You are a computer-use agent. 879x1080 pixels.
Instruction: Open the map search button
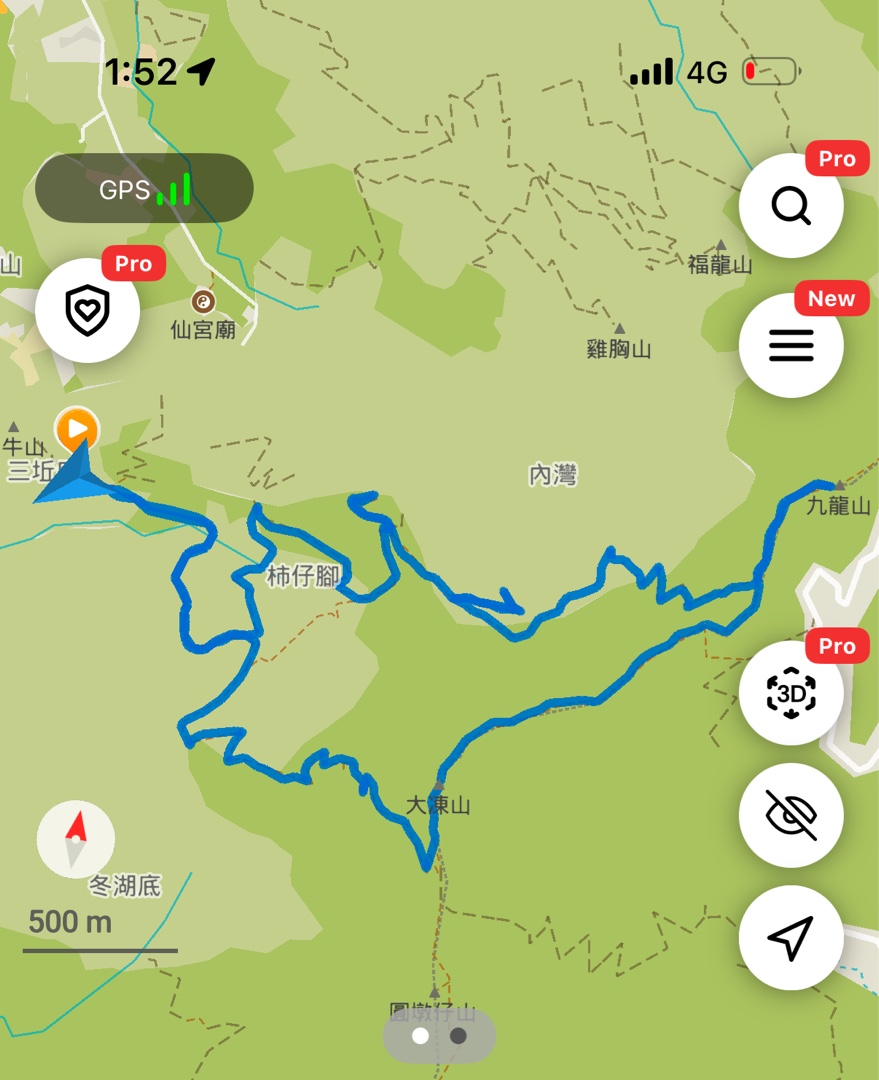pyautogui.click(x=790, y=206)
